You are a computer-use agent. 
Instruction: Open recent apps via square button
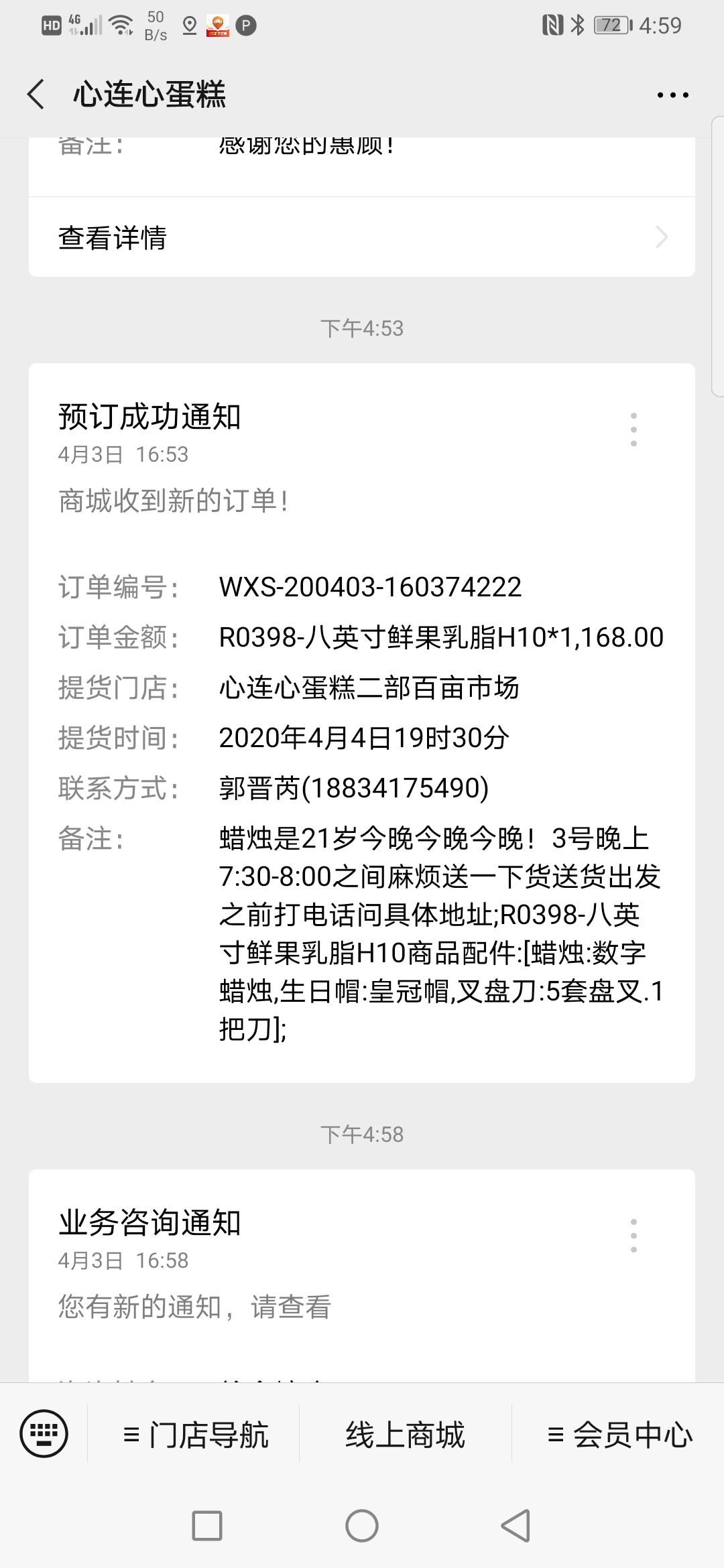207,1526
